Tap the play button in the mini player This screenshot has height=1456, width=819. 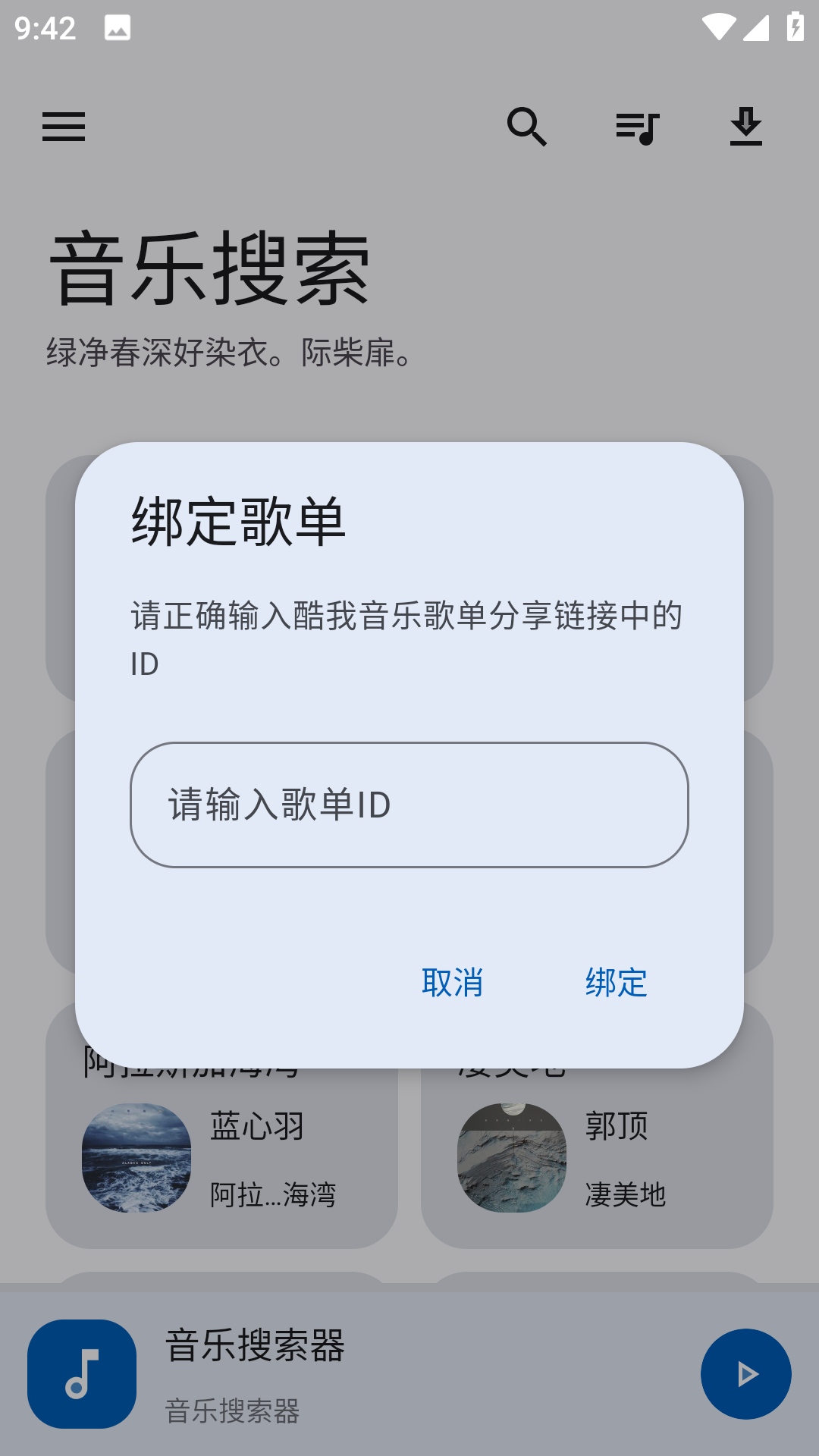tap(746, 1373)
